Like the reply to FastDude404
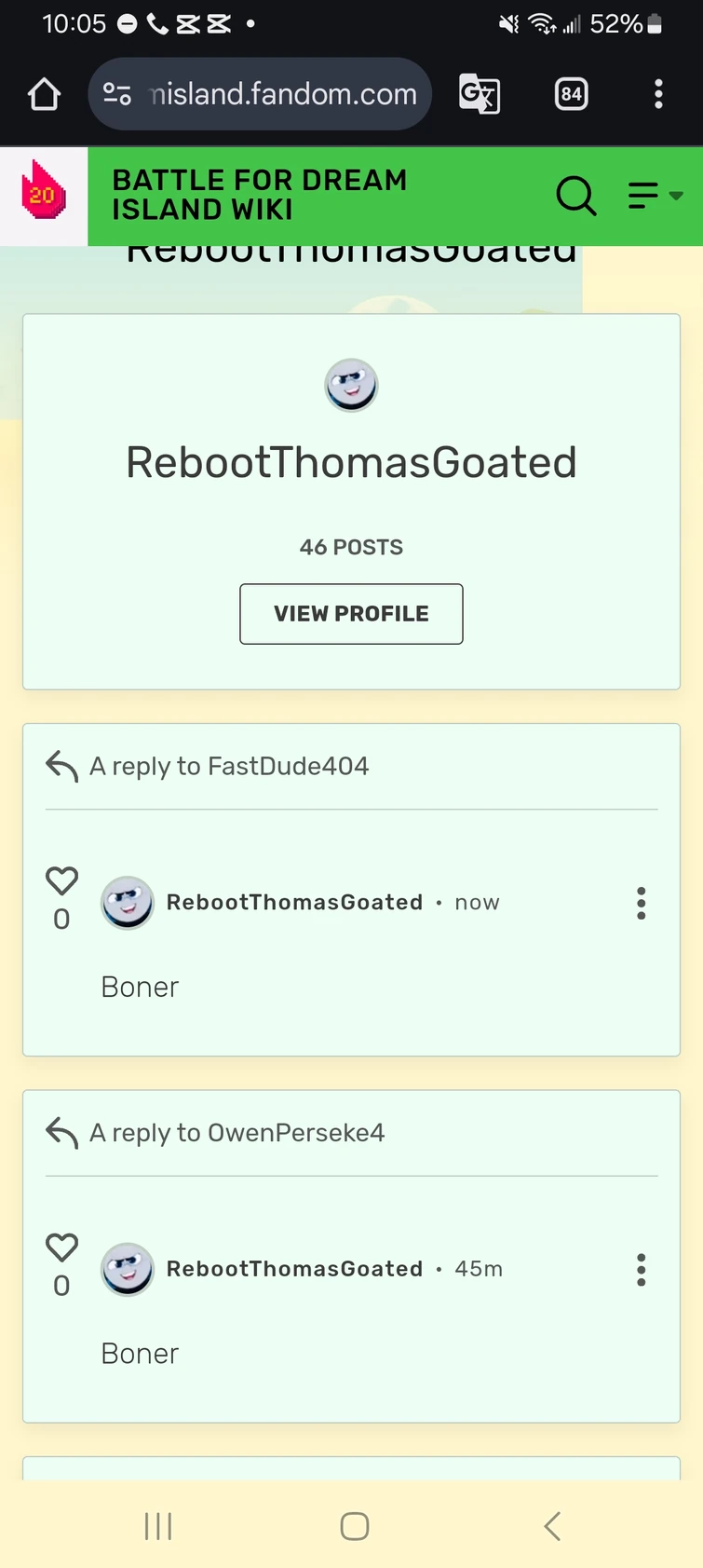Image resolution: width=703 pixels, height=1568 pixels. pos(61,879)
